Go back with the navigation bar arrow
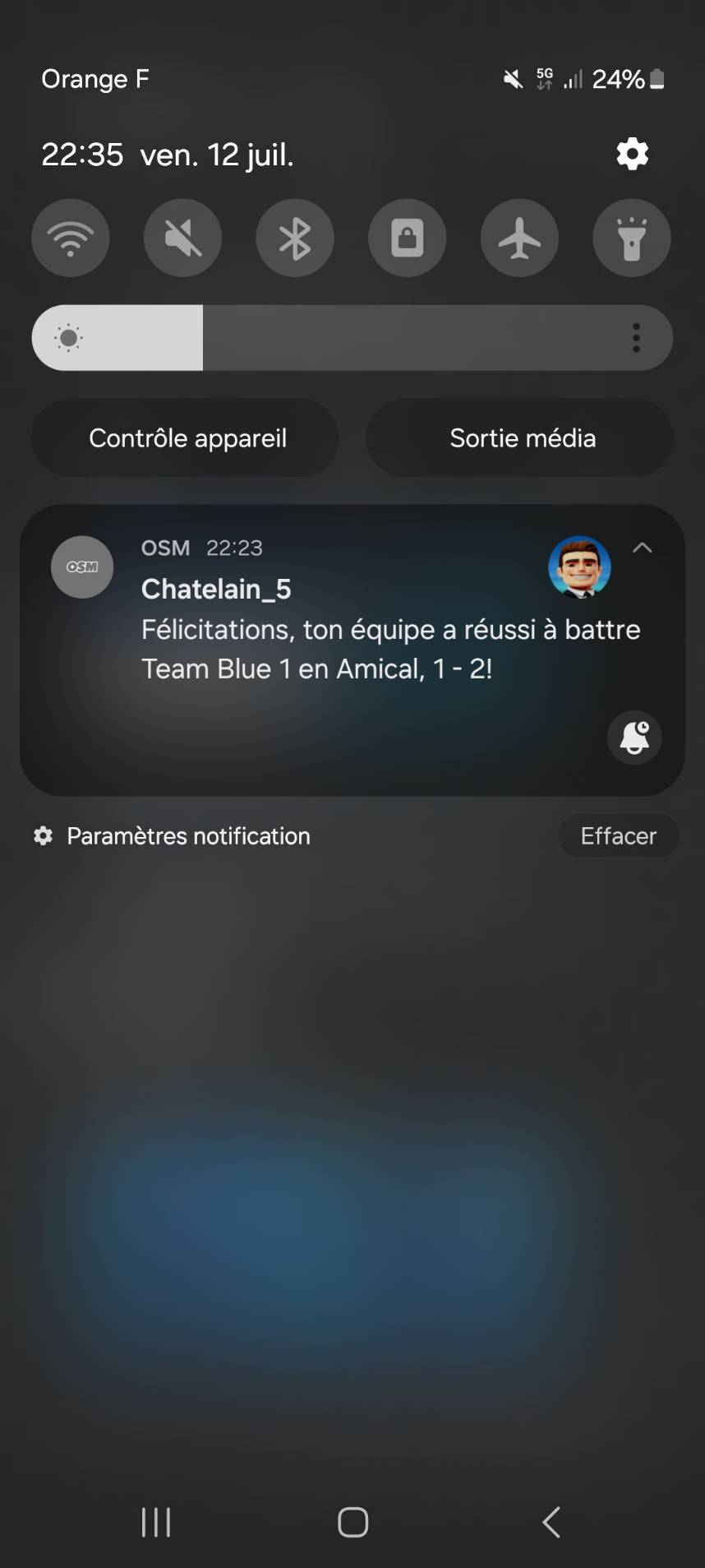 pyautogui.click(x=551, y=1522)
